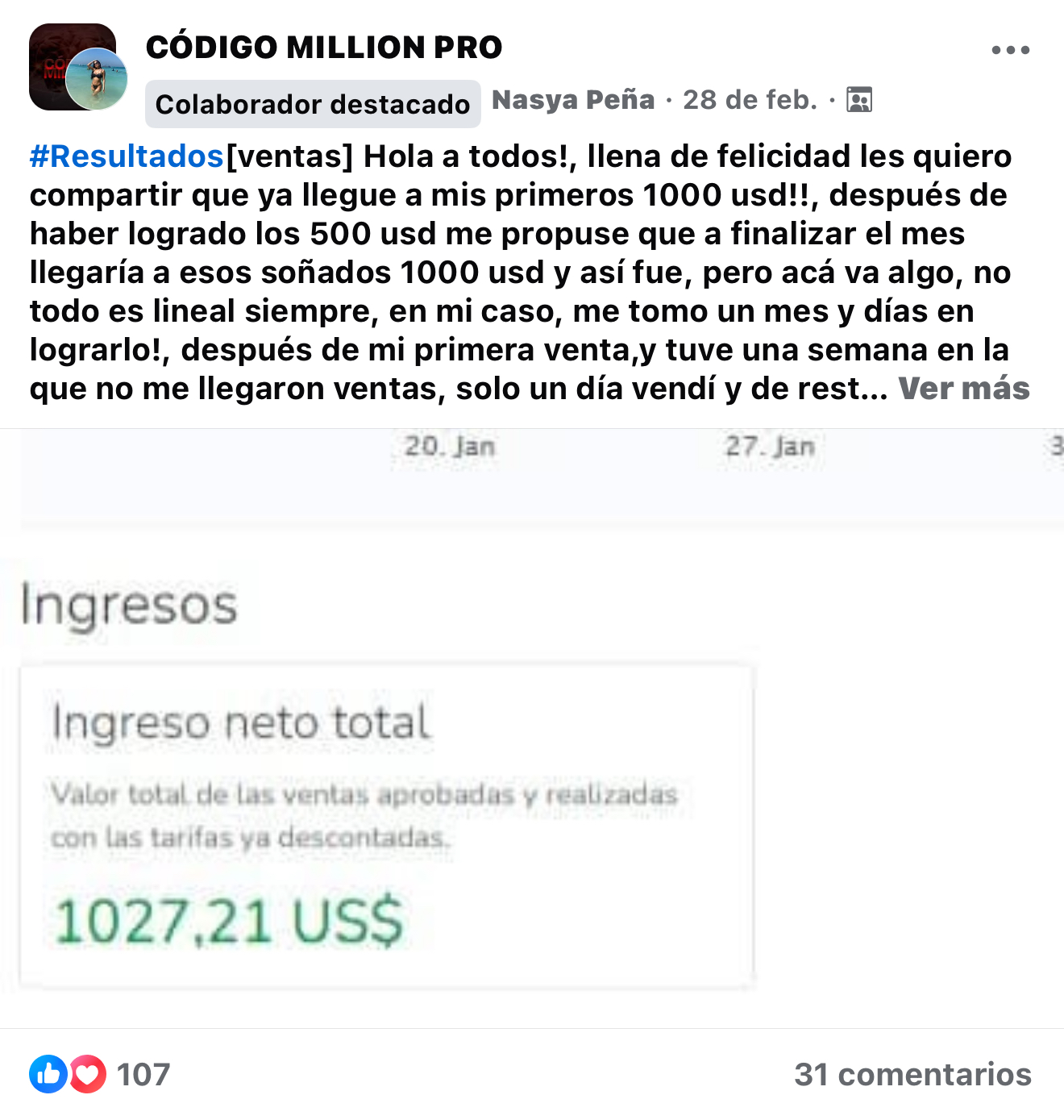Viewport: 1064px width, 1120px height.
Task: Open the post's three-dot options menu
Action: coord(1010,50)
